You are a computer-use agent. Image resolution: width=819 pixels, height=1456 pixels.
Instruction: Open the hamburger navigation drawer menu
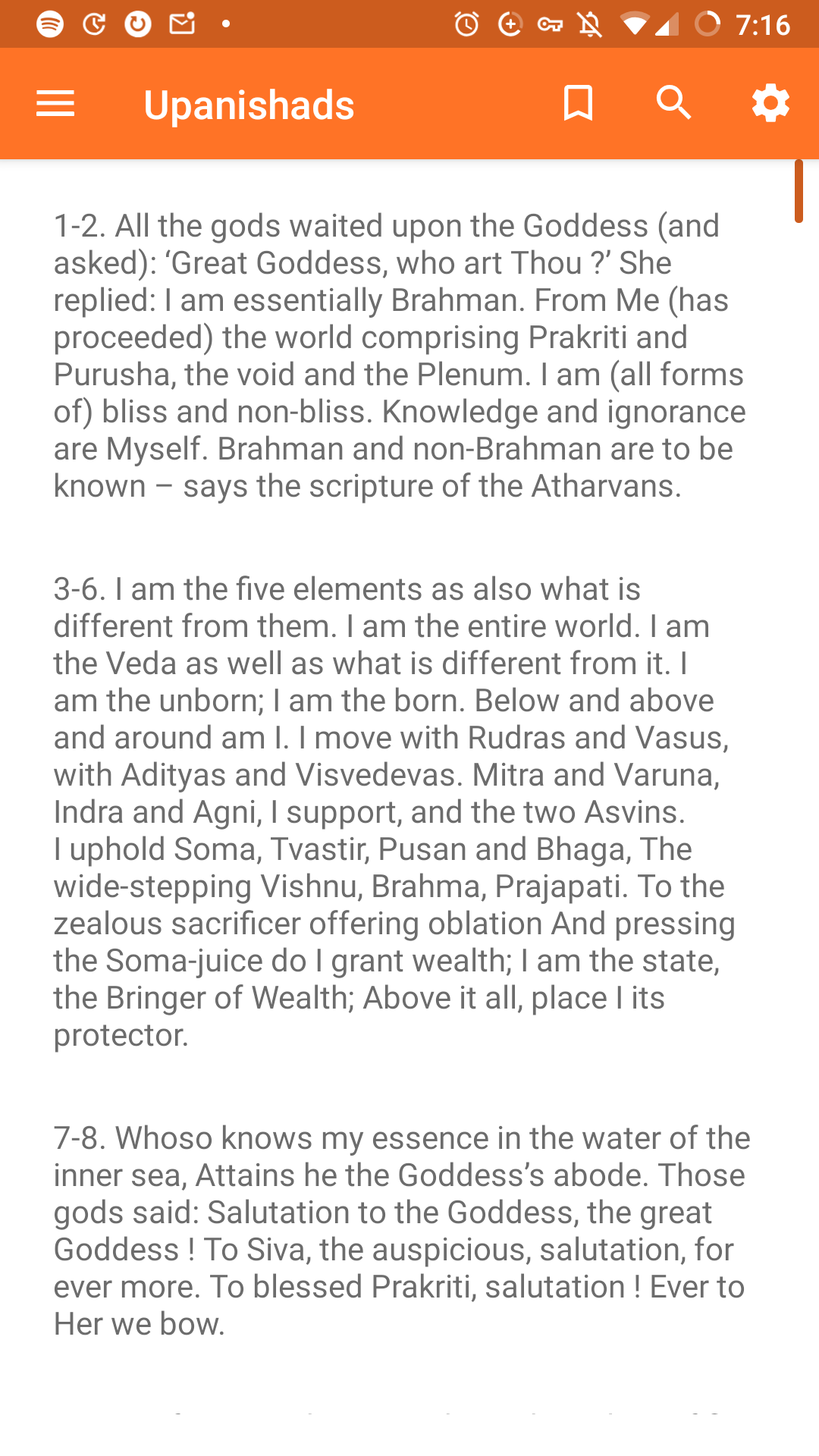55,104
